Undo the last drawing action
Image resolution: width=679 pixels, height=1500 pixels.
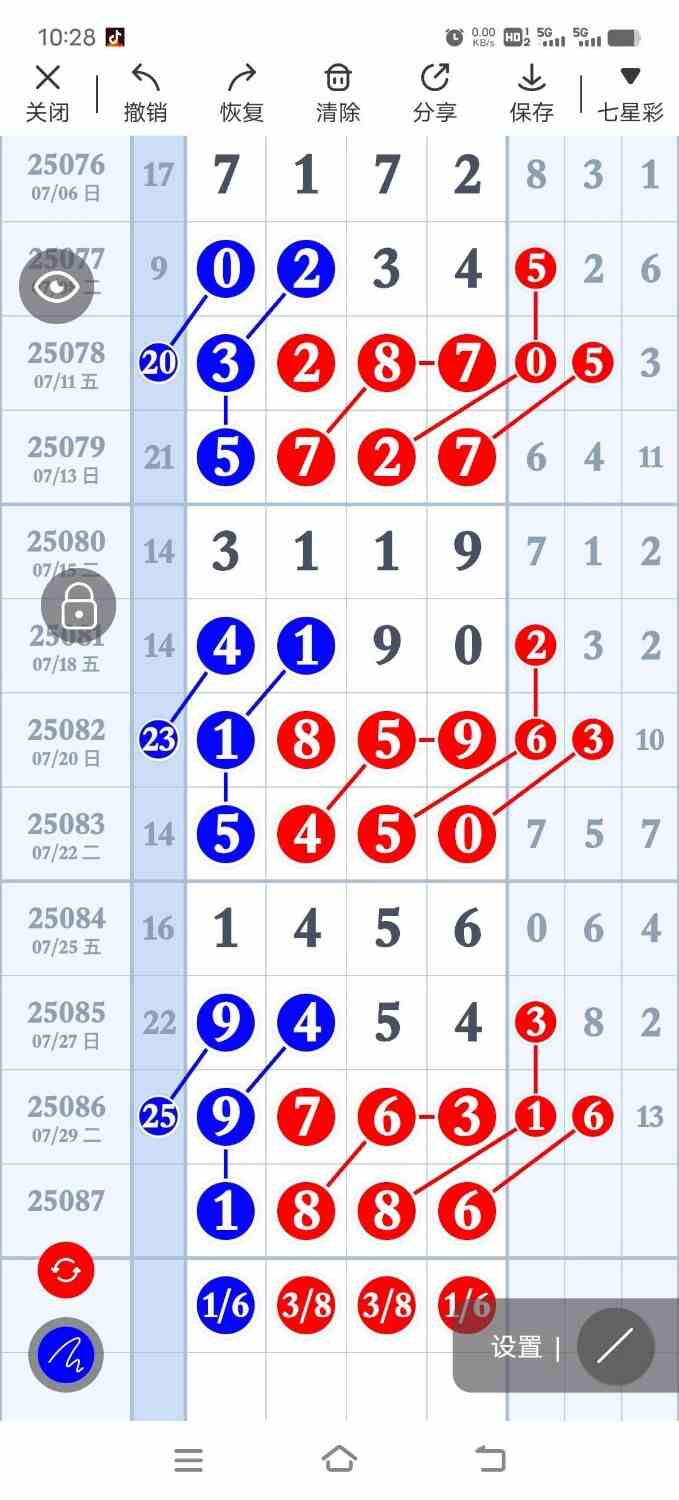[x=145, y=93]
